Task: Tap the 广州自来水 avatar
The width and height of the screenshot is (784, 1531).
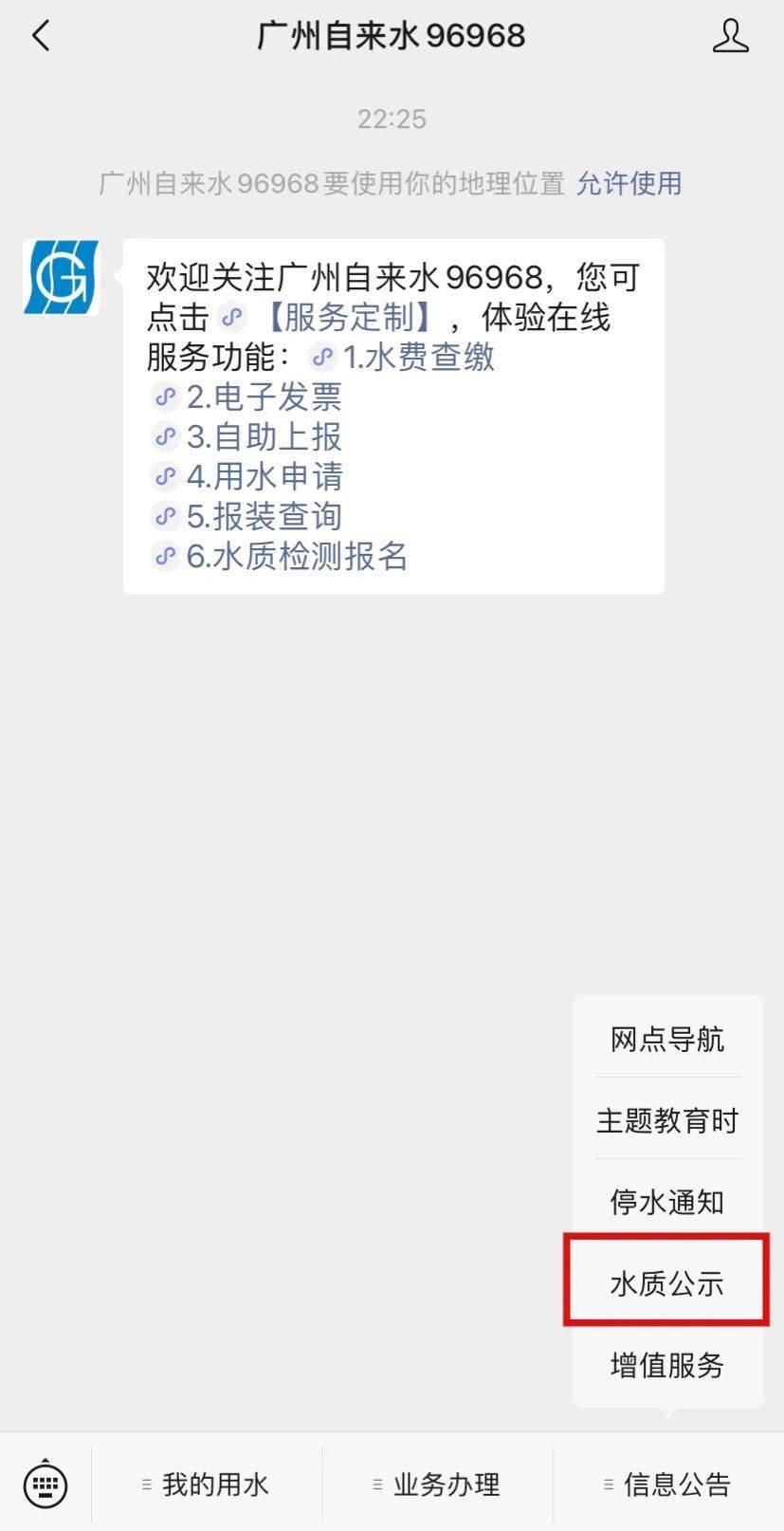Action: (x=62, y=277)
